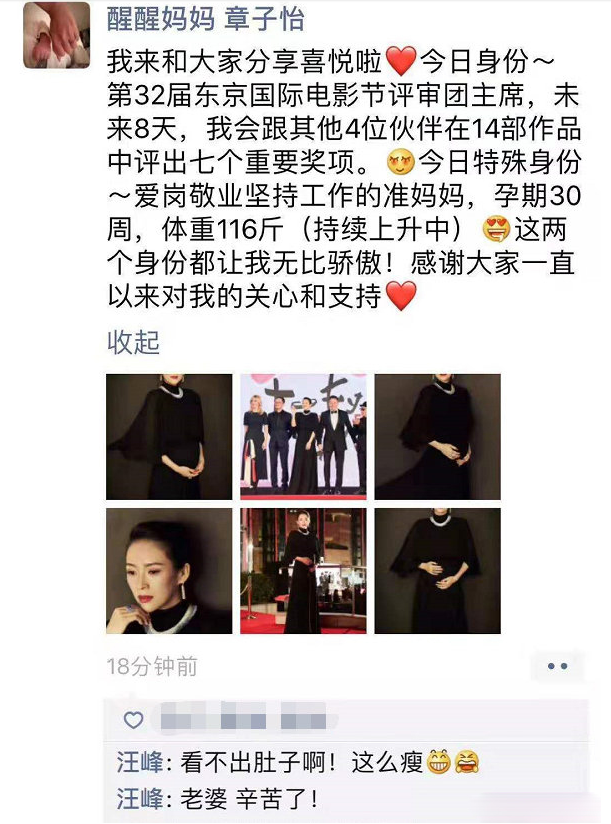Open profile name 醒醒妈妈 章子怡
This screenshot has height=824, width=611.
[206, 17]
